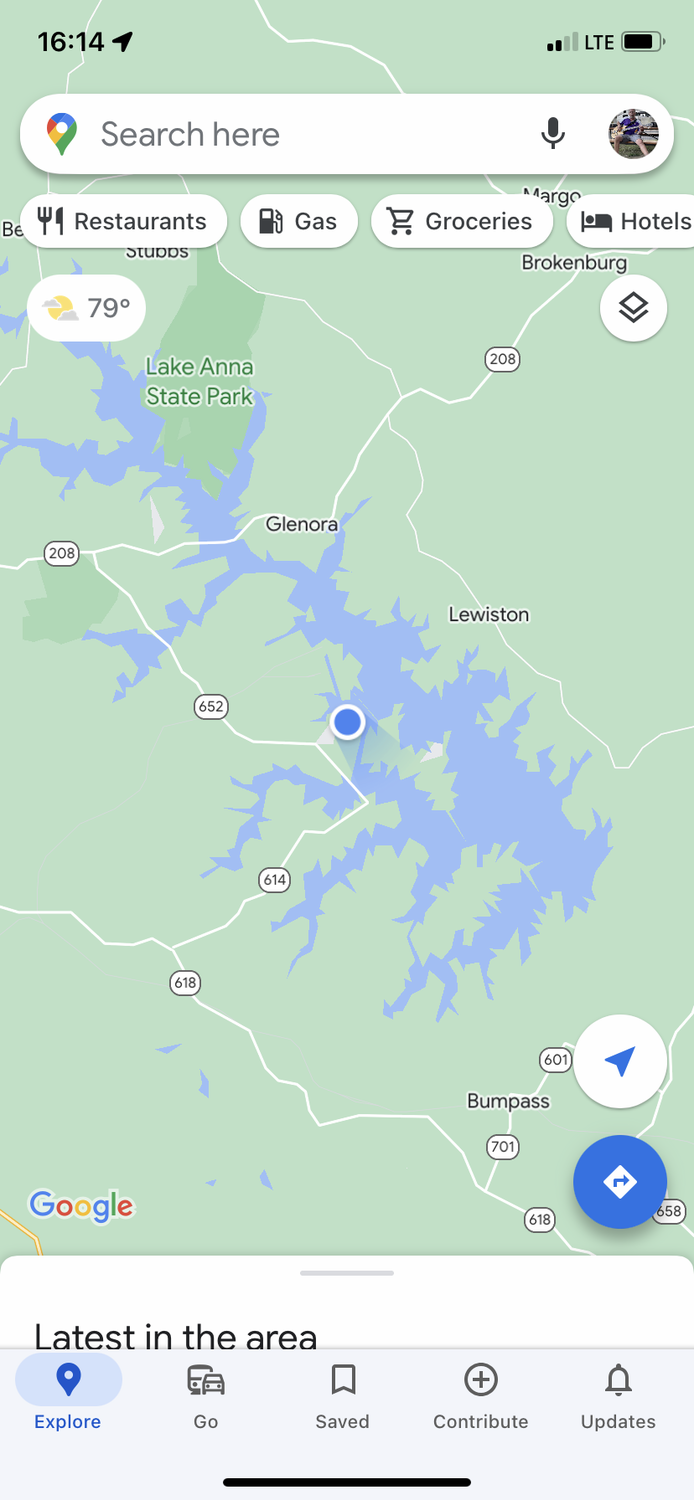The height and width of the screenshot is (1500, 694).
Task: Select the Restaurants chip
Action: 123,221
